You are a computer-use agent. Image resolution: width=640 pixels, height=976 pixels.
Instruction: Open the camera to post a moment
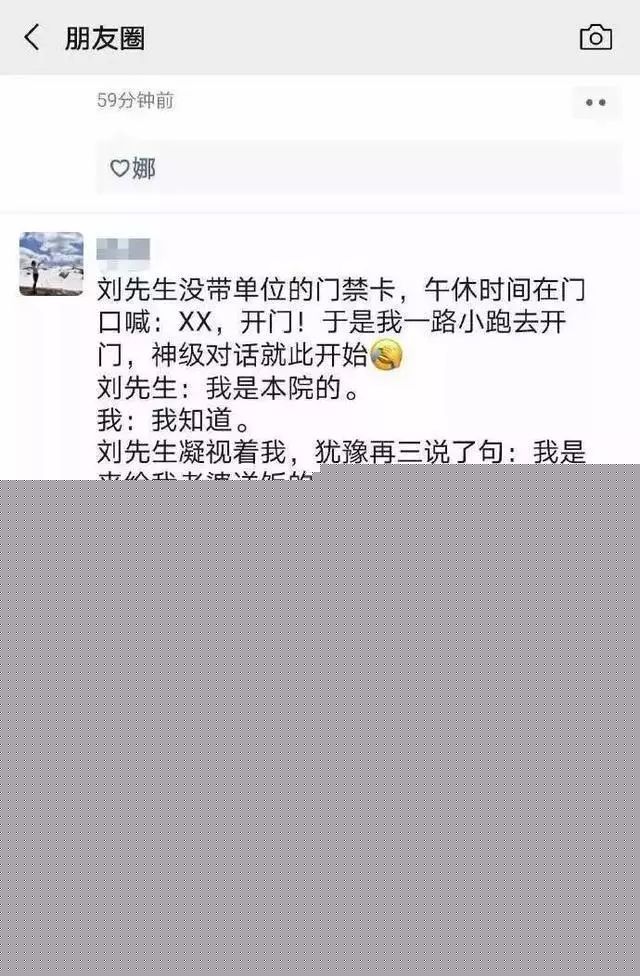[x=596, y=38]
